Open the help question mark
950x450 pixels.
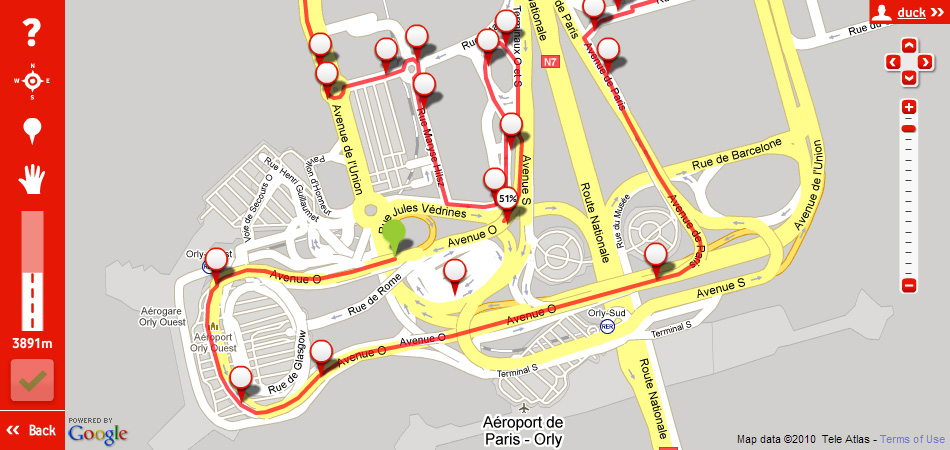coord(32,32)
